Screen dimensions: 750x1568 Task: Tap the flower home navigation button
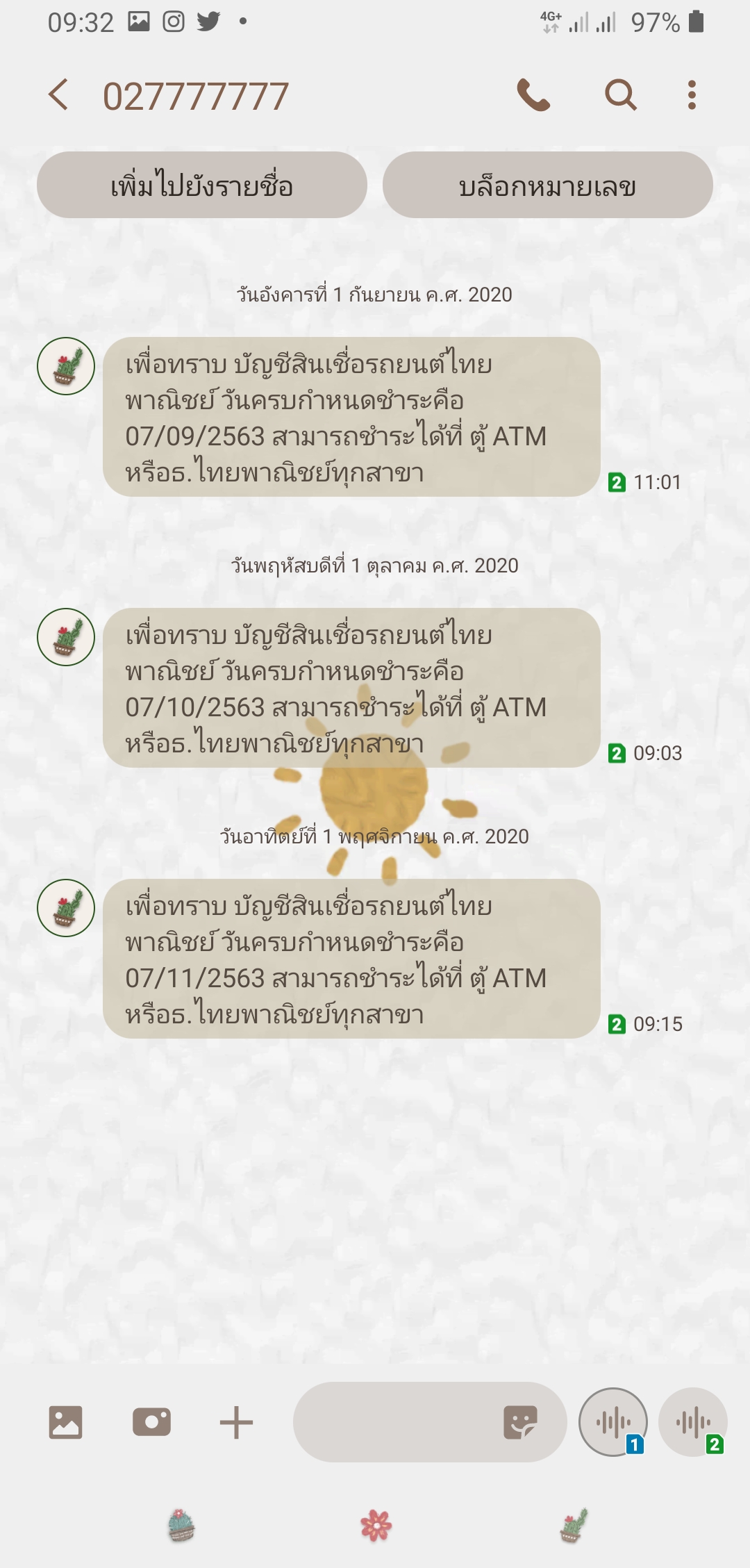(x=376, y=1526)
